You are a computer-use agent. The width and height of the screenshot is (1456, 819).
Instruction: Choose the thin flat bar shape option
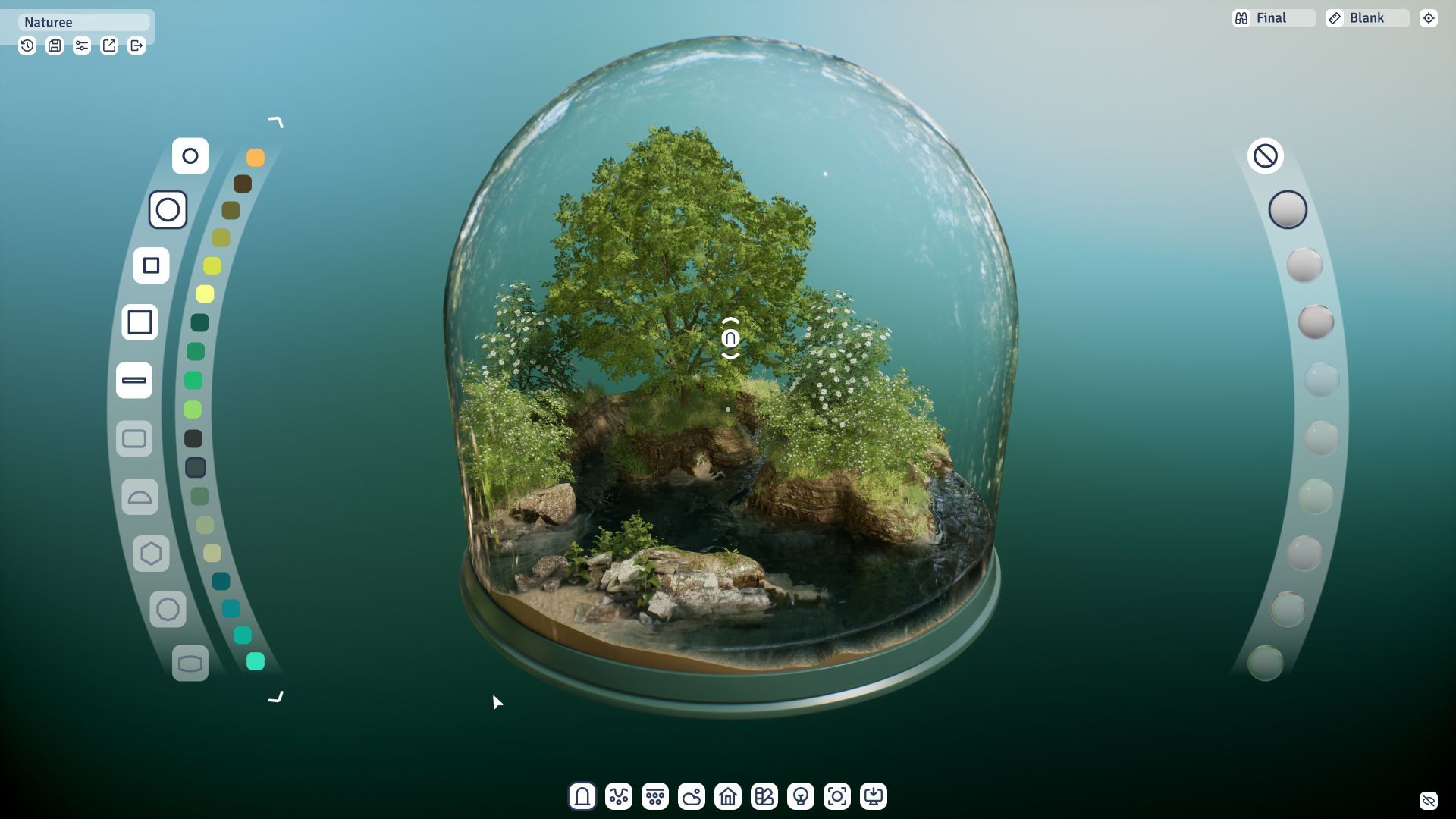(134, 380)
